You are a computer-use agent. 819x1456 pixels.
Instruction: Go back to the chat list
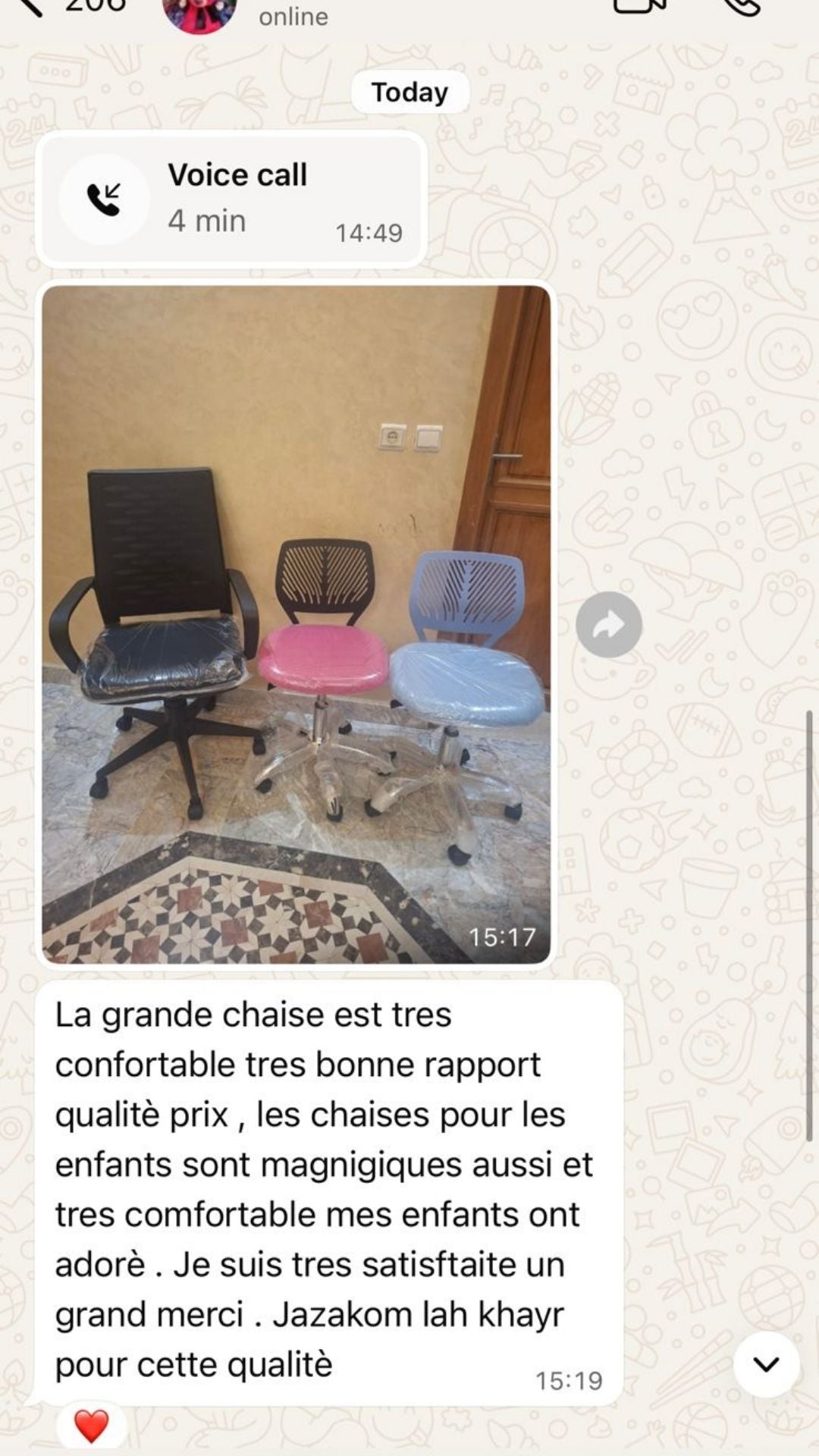pos(30,6)
